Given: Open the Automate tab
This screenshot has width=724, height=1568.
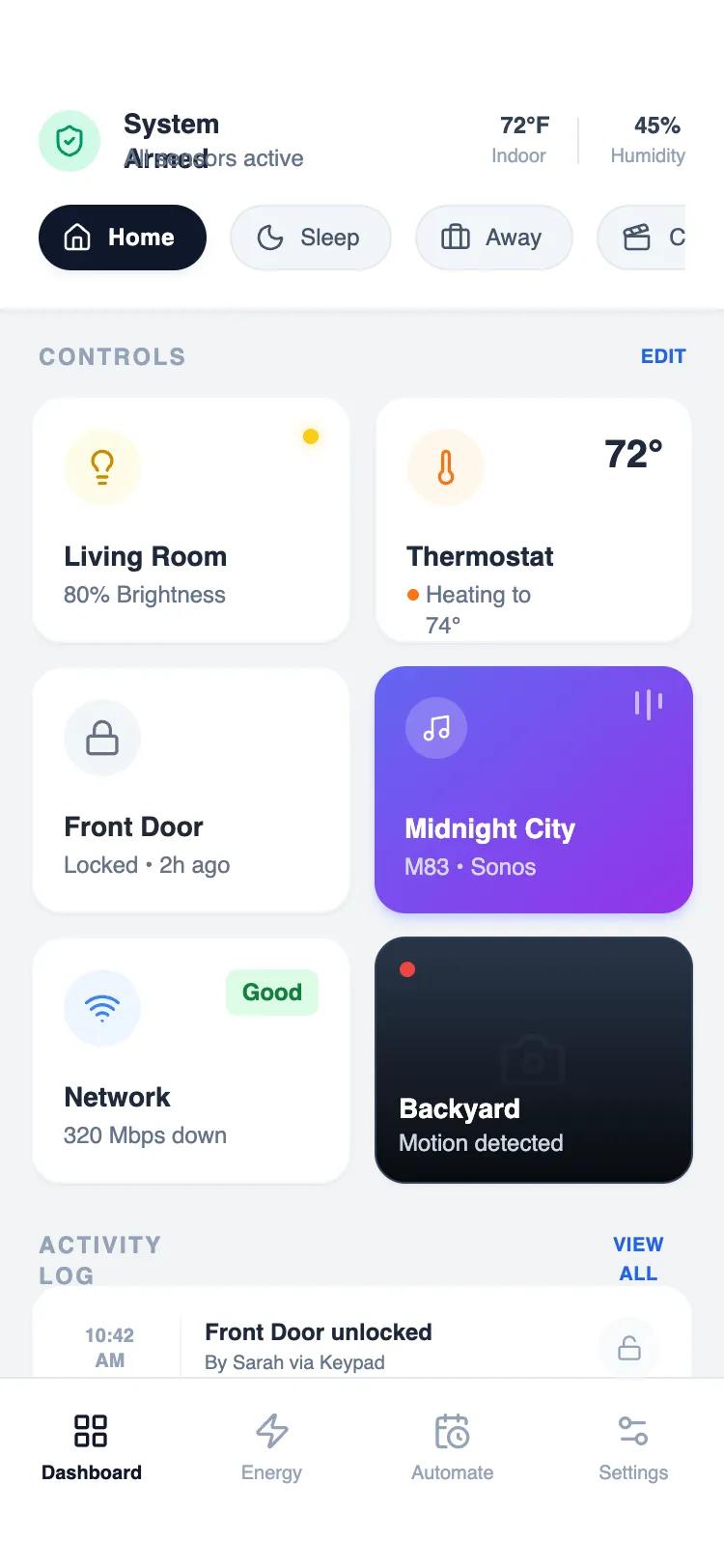Looking at the screenshot, I should click(452, 1445).
